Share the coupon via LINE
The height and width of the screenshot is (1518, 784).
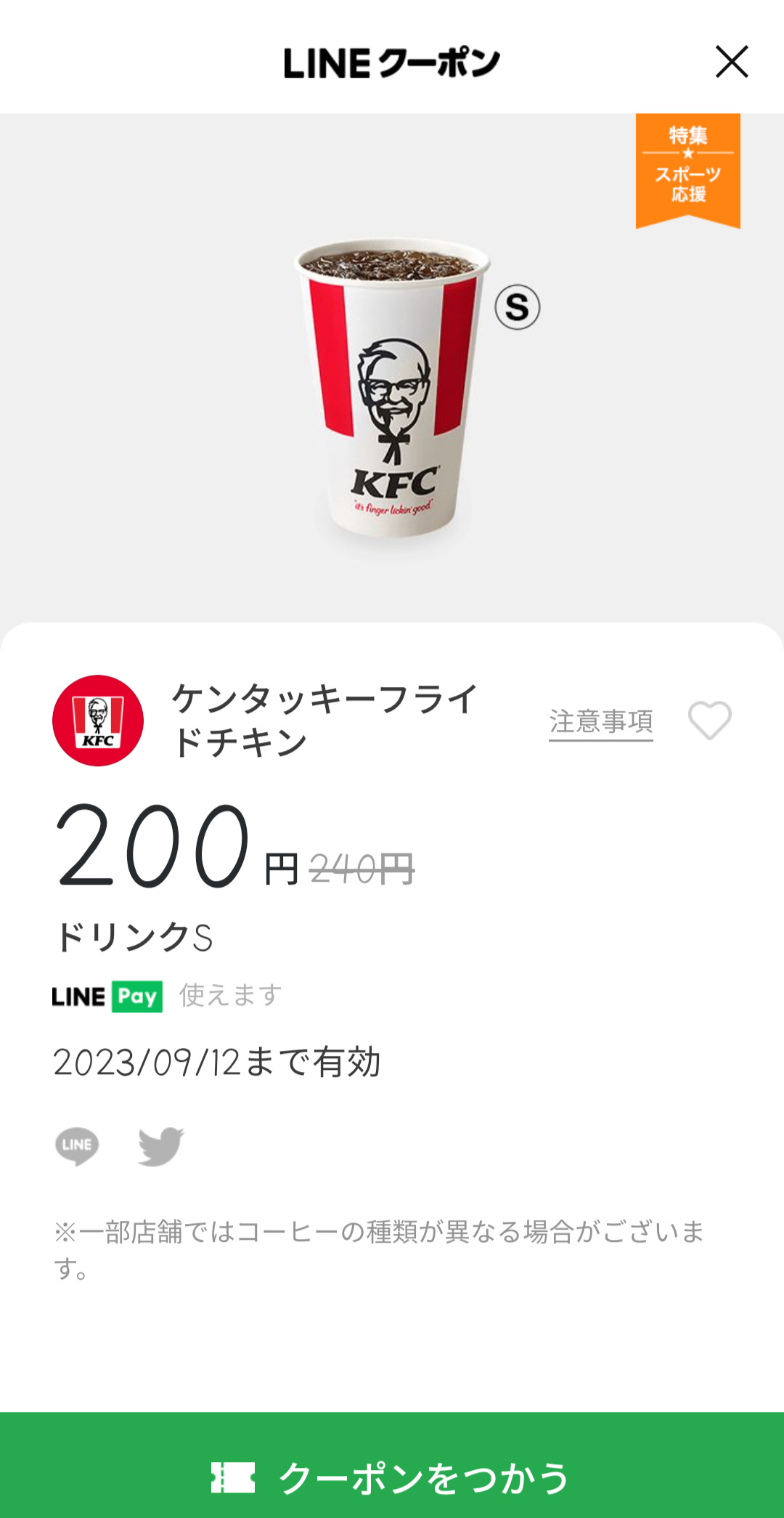tap(77, 1145)
